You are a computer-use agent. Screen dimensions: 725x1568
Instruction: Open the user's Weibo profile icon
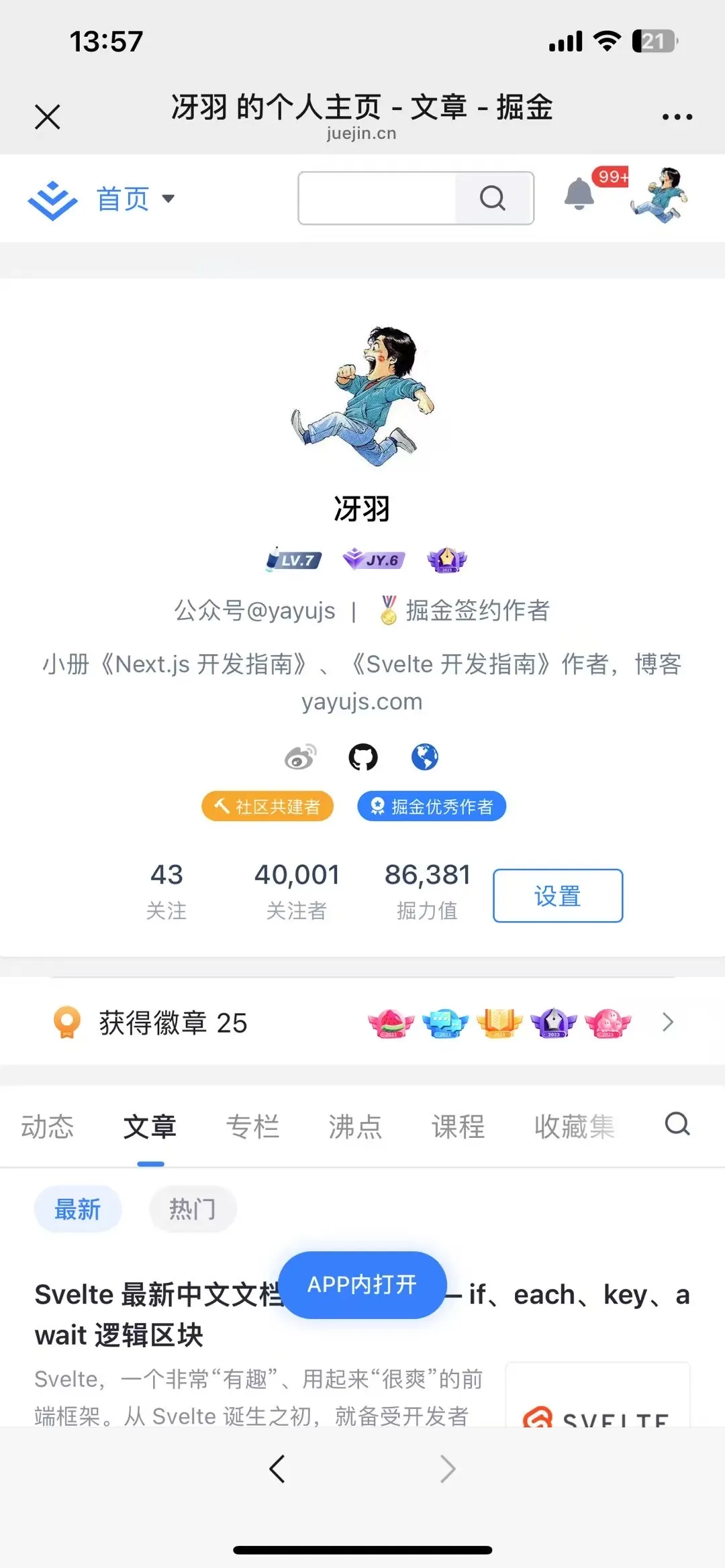click(x=300, y=757)
